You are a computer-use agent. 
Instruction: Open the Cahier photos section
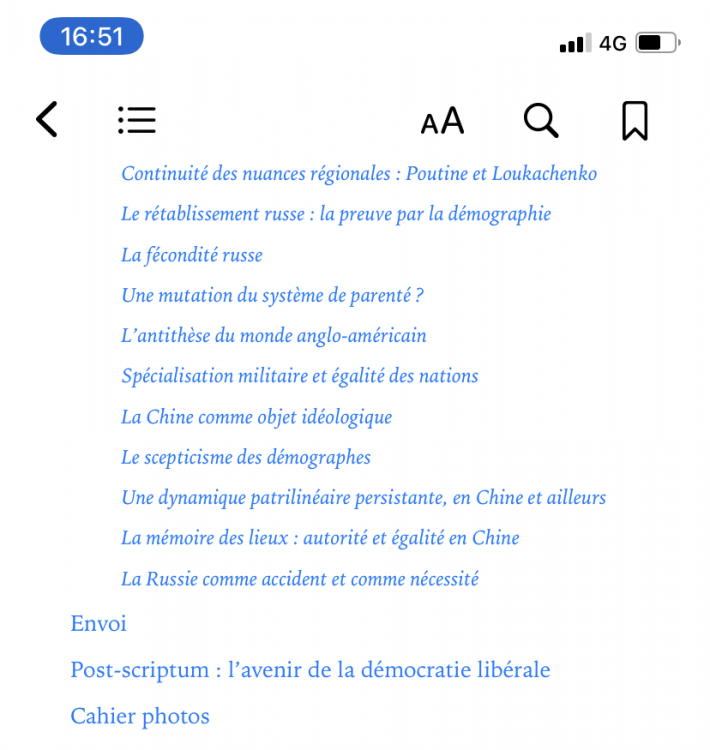(140, 716)
